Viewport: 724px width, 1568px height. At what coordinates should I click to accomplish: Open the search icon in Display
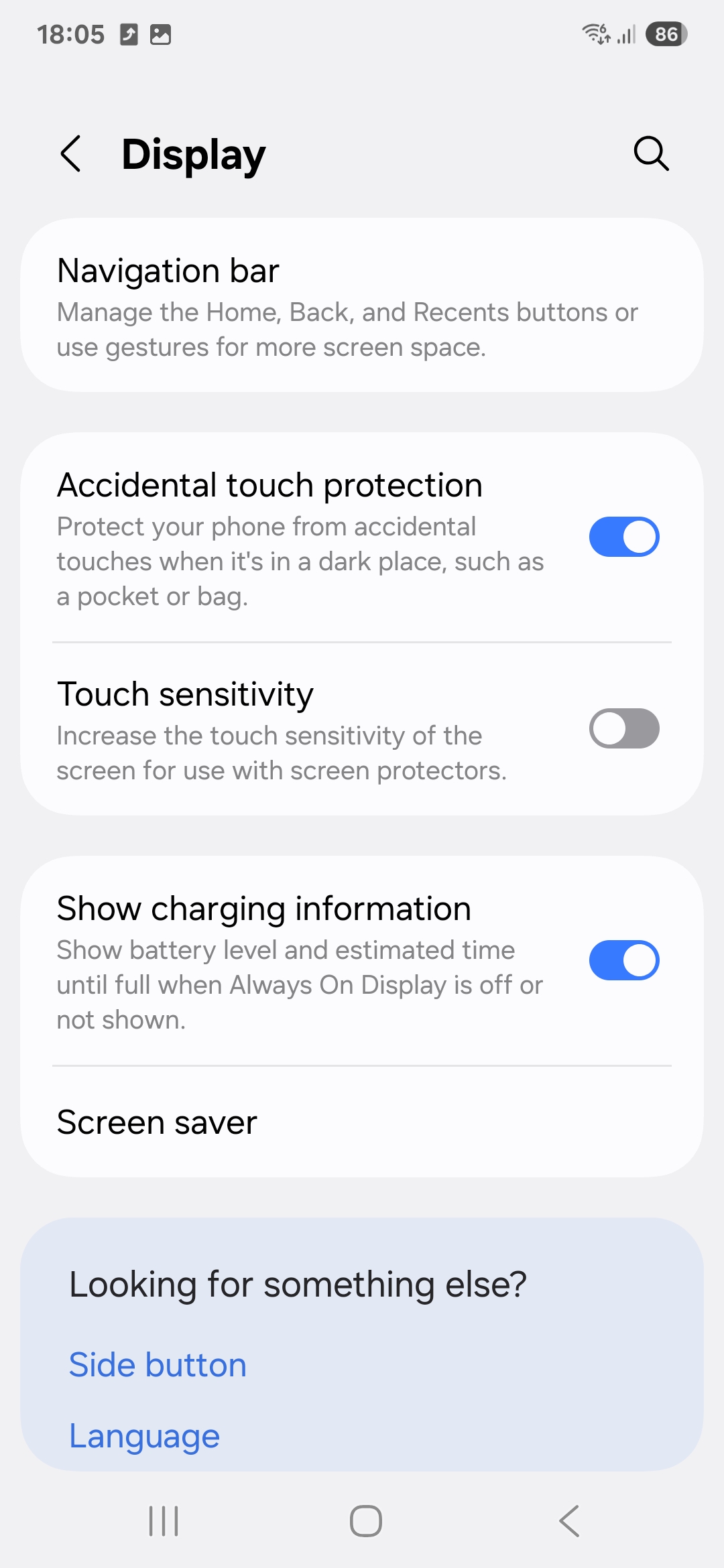(x=651, y=153)
